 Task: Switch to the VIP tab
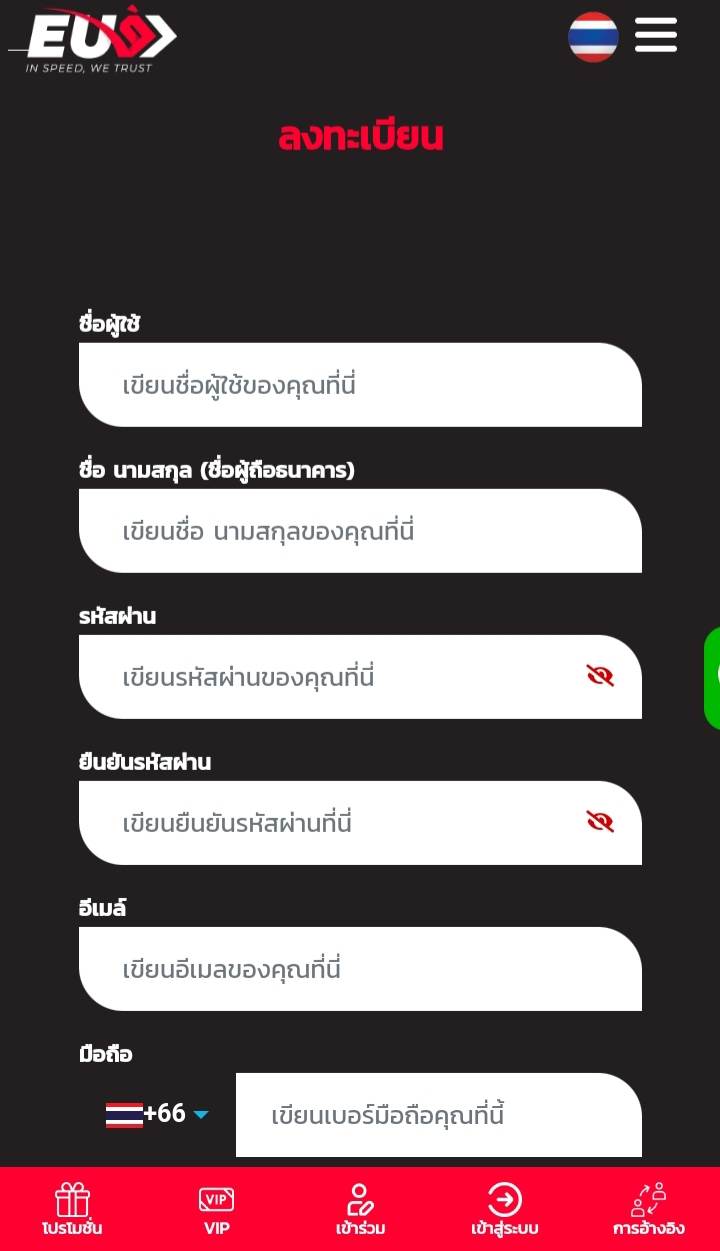216,1209
